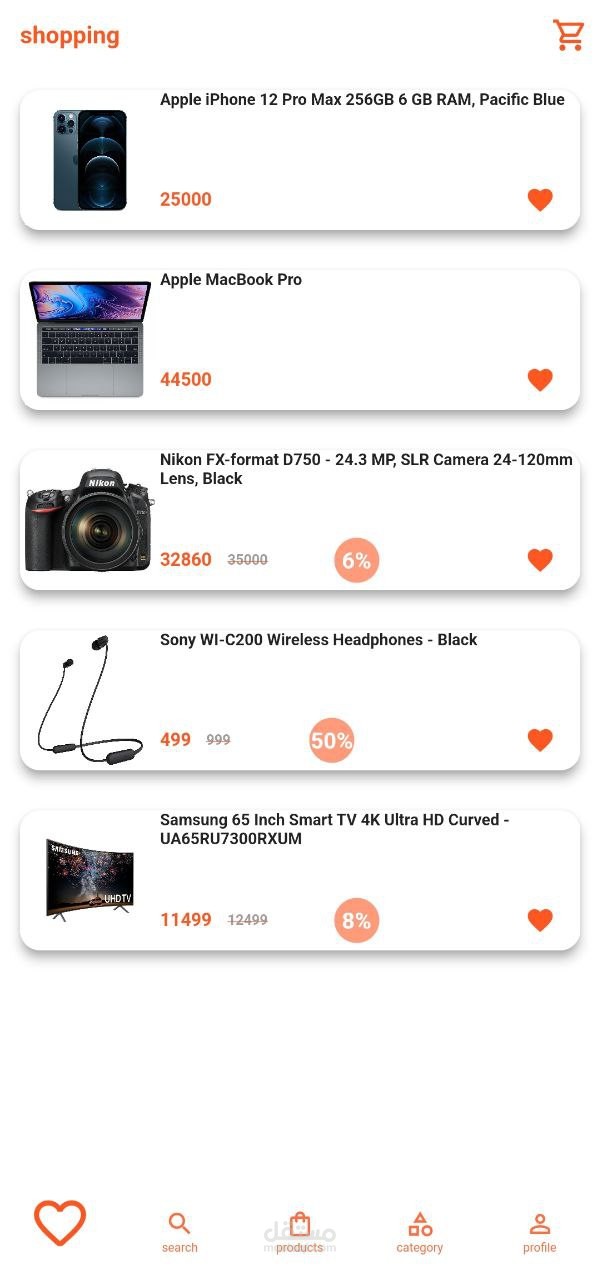This screenshot has height=1280, width=600.
Task: Open the Sony WI-C200 headphones product
Action: [x=300, y=700]
